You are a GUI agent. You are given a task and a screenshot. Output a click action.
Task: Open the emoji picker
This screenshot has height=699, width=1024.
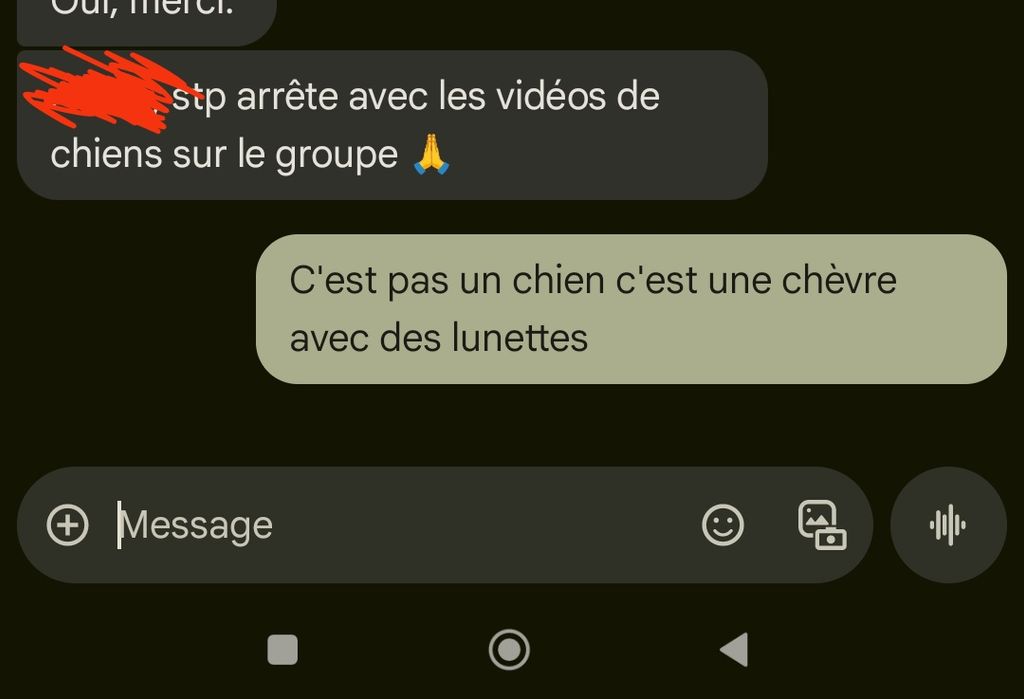pos(723,525)
